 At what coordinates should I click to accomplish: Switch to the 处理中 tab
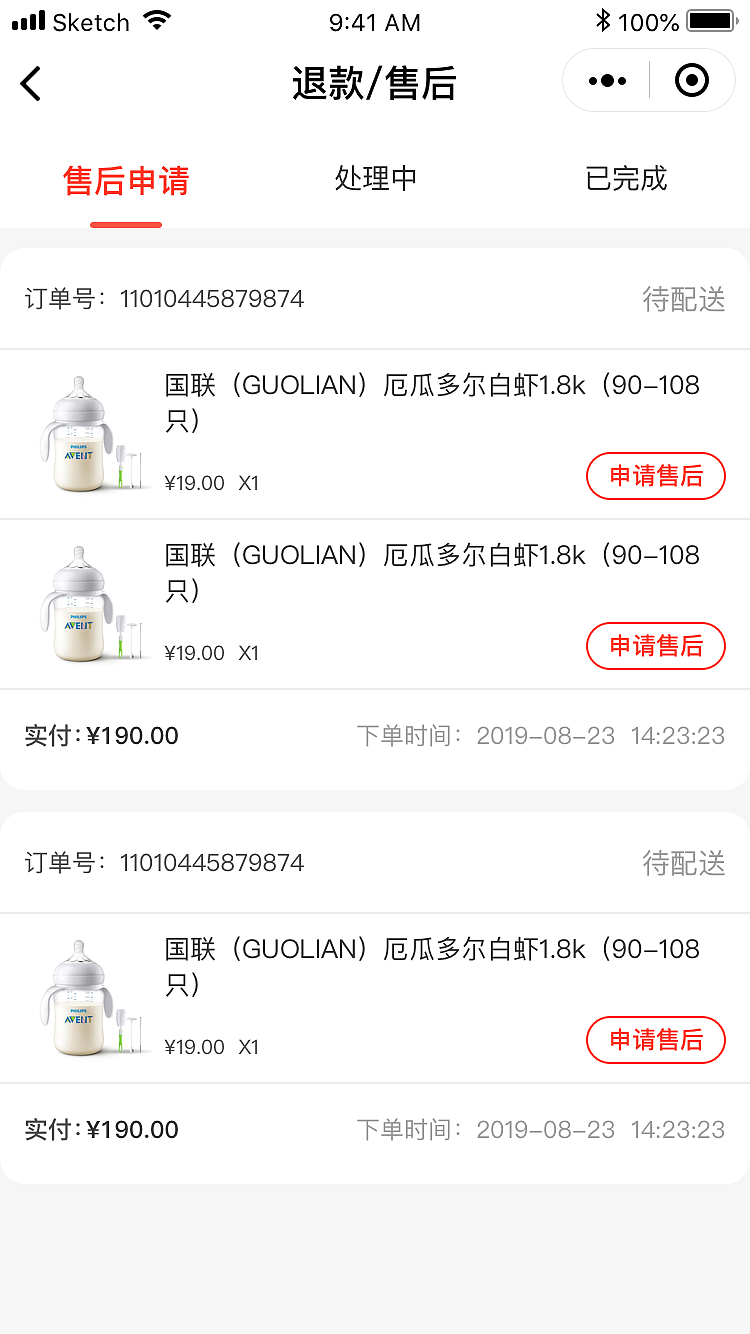(375, 178)
